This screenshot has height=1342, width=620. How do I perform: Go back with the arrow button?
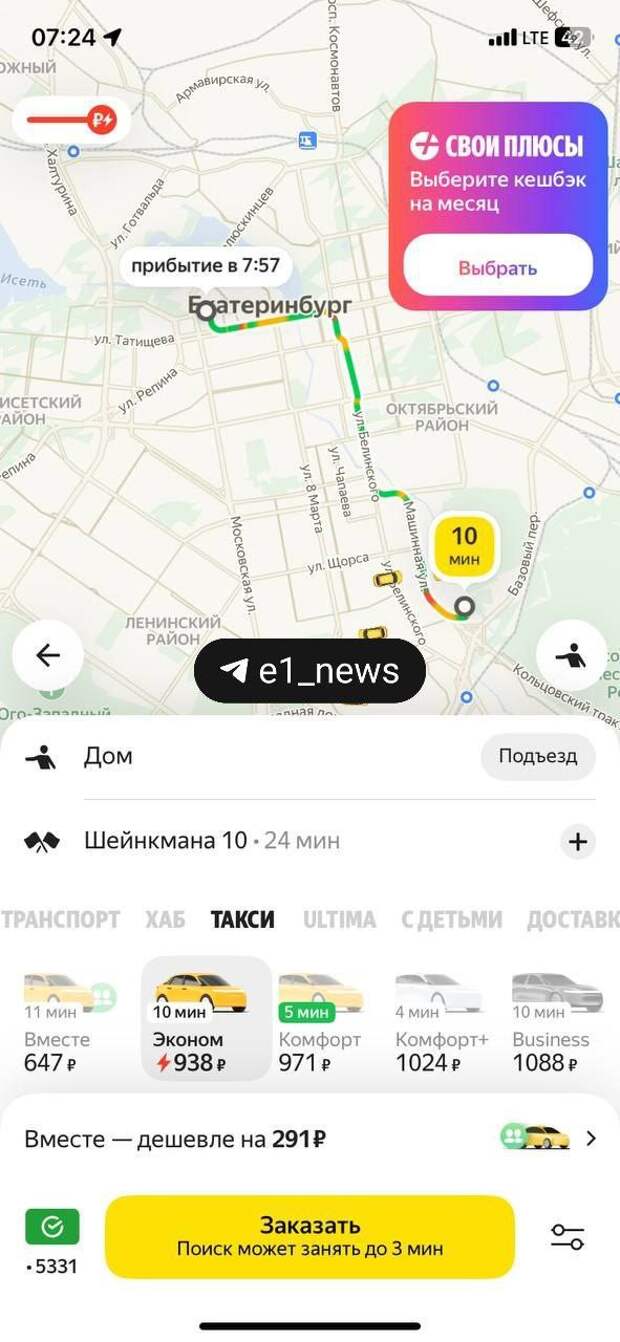coord(47,655)
